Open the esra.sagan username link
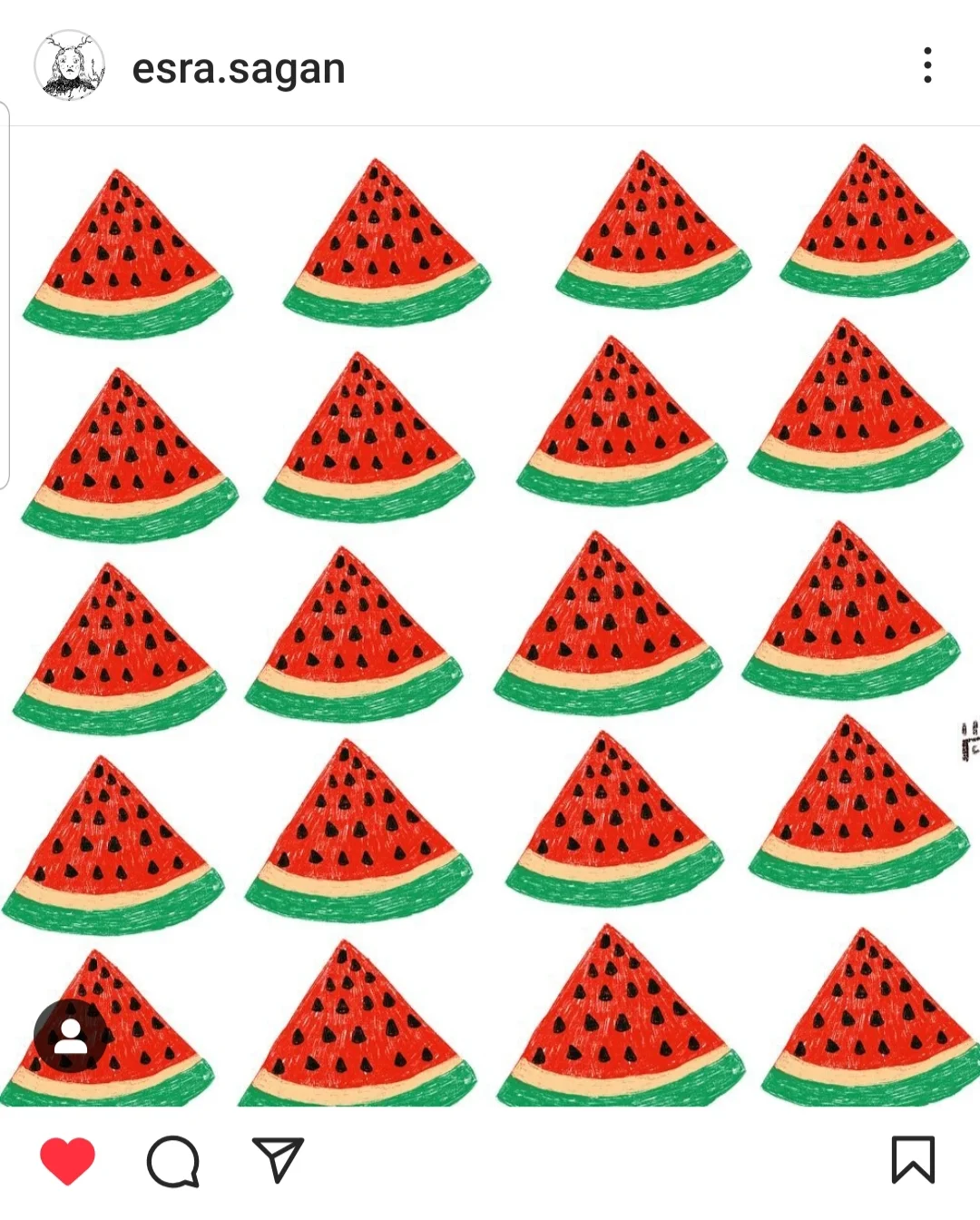 tap(239, 69)
